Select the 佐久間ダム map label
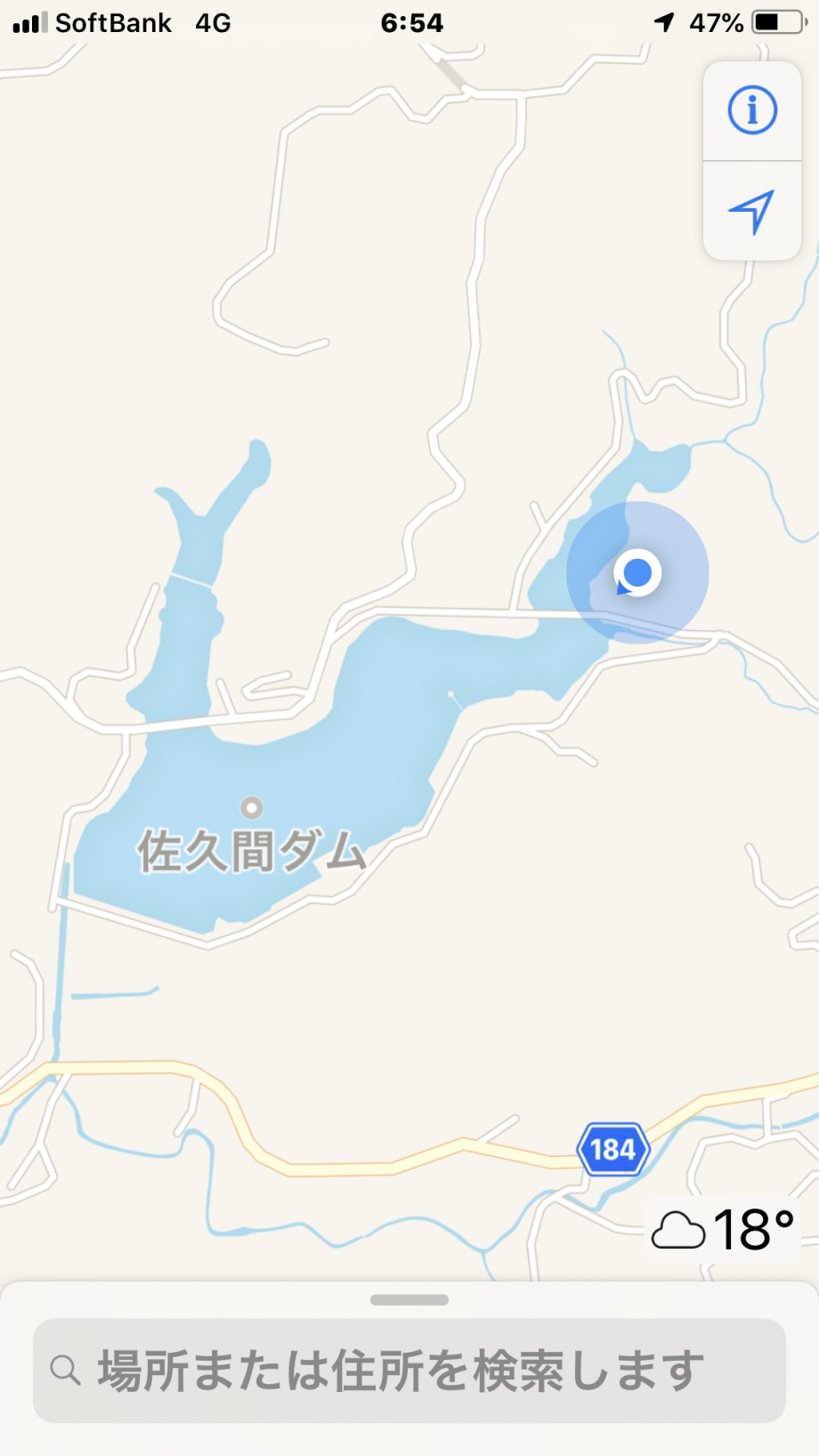This screenshot has height=1456, width=819. pos(252,852)
